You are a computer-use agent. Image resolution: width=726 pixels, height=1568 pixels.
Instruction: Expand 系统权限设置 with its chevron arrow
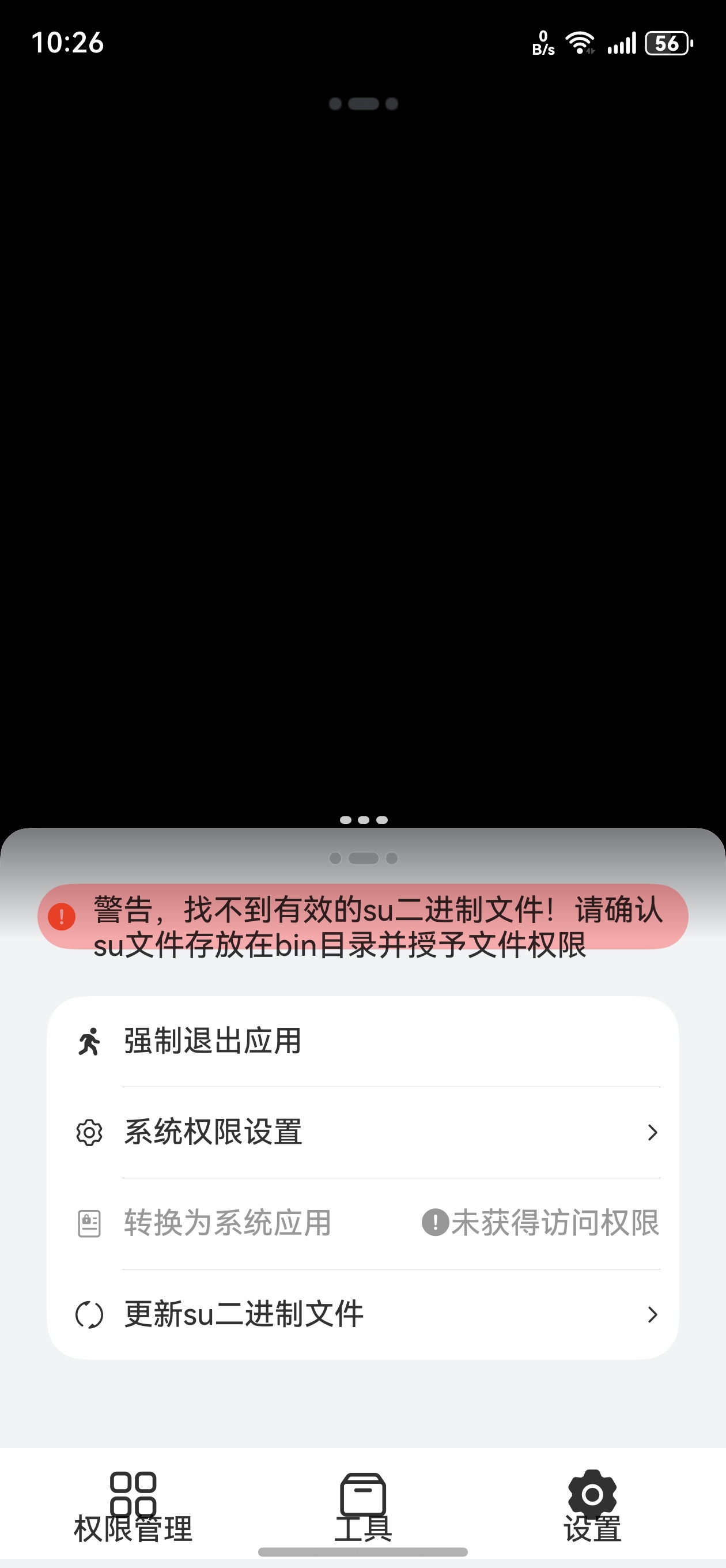(653, 1132)
